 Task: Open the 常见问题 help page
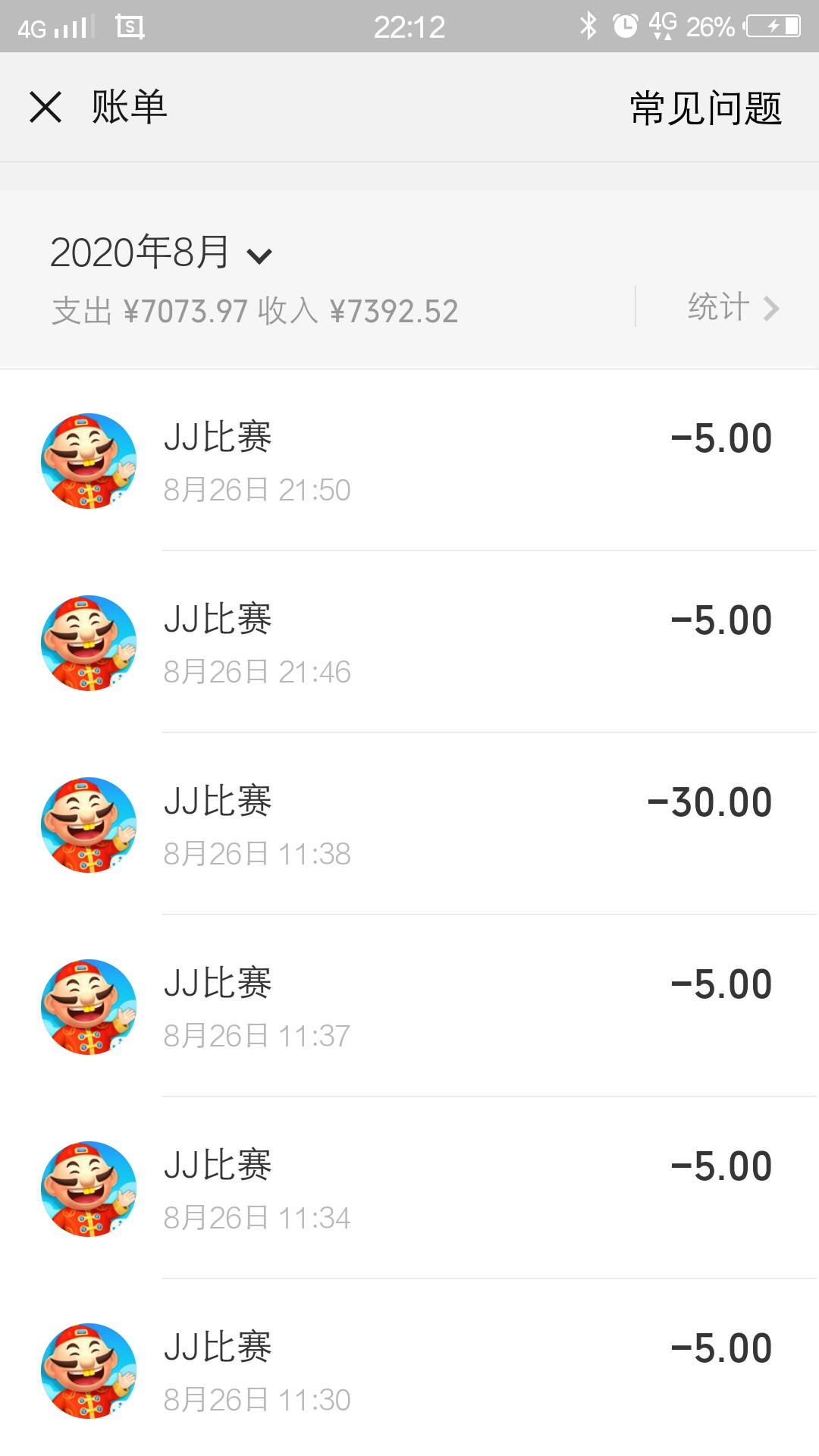705,106
